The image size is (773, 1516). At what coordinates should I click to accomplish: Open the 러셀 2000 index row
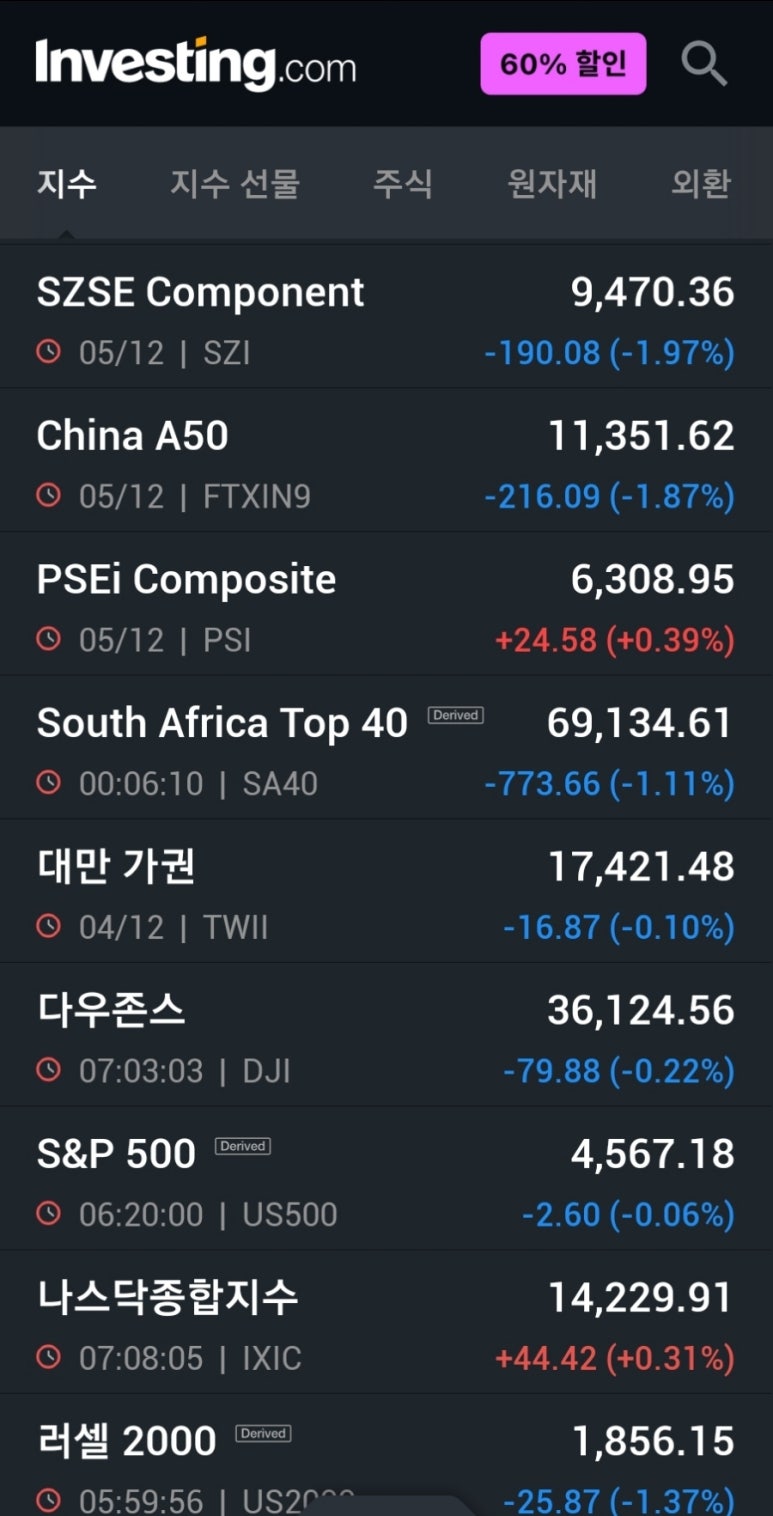pyautogui.click(x=386, y=1456)
